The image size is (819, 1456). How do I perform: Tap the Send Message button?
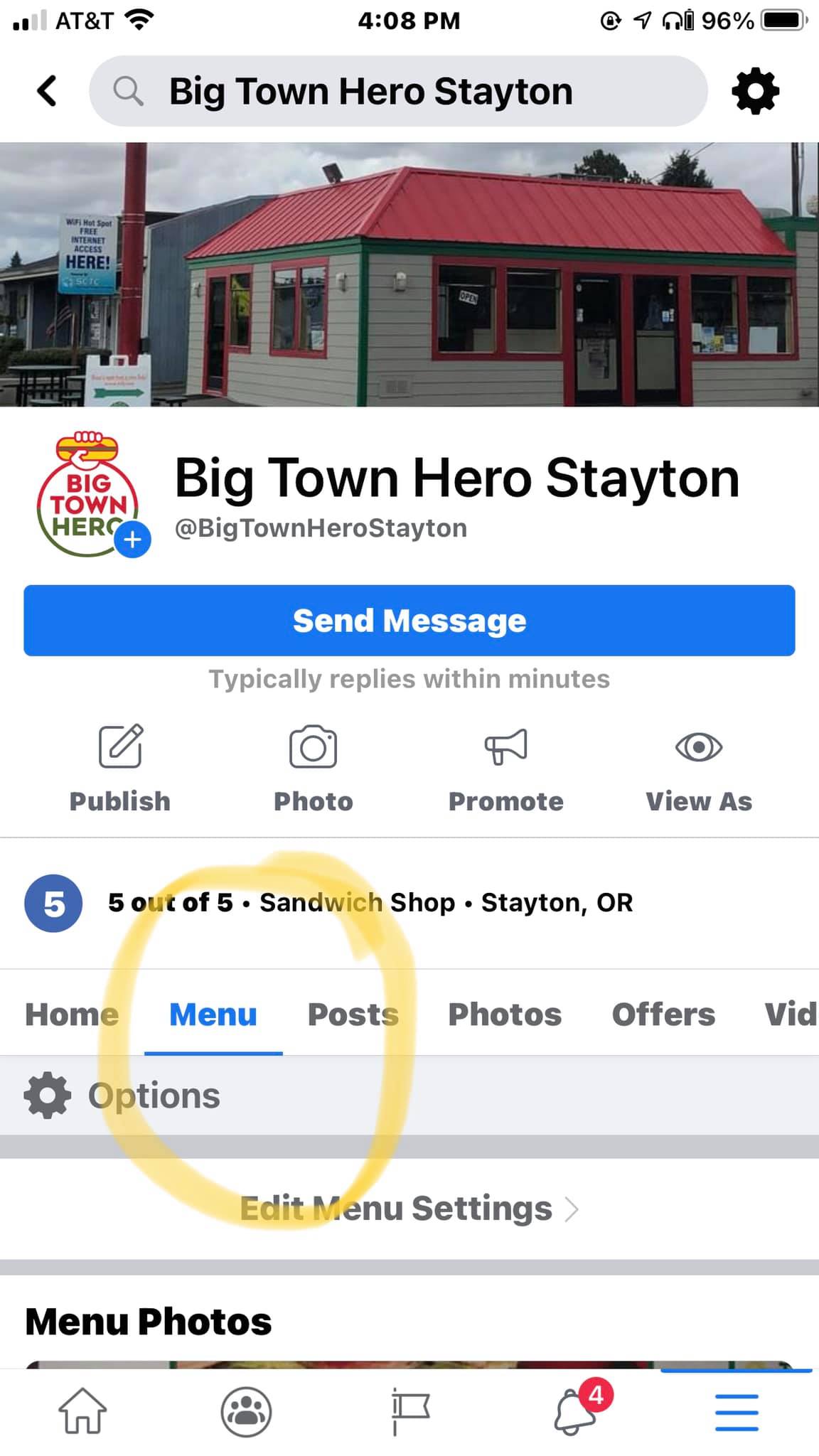pos(409,620)
